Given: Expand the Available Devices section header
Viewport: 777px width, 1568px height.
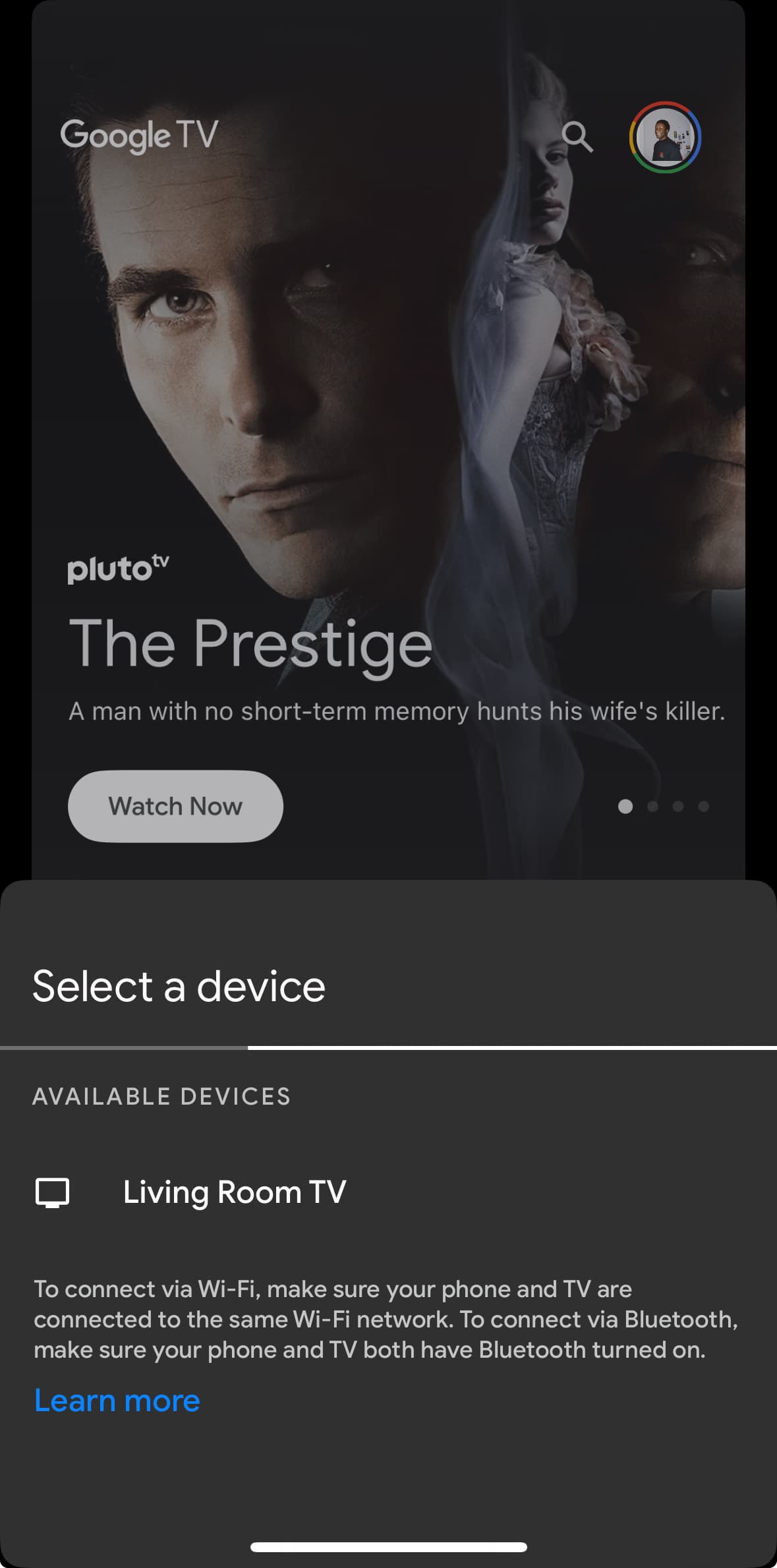Looking at the screenshot, I should tap(161, 1096).
